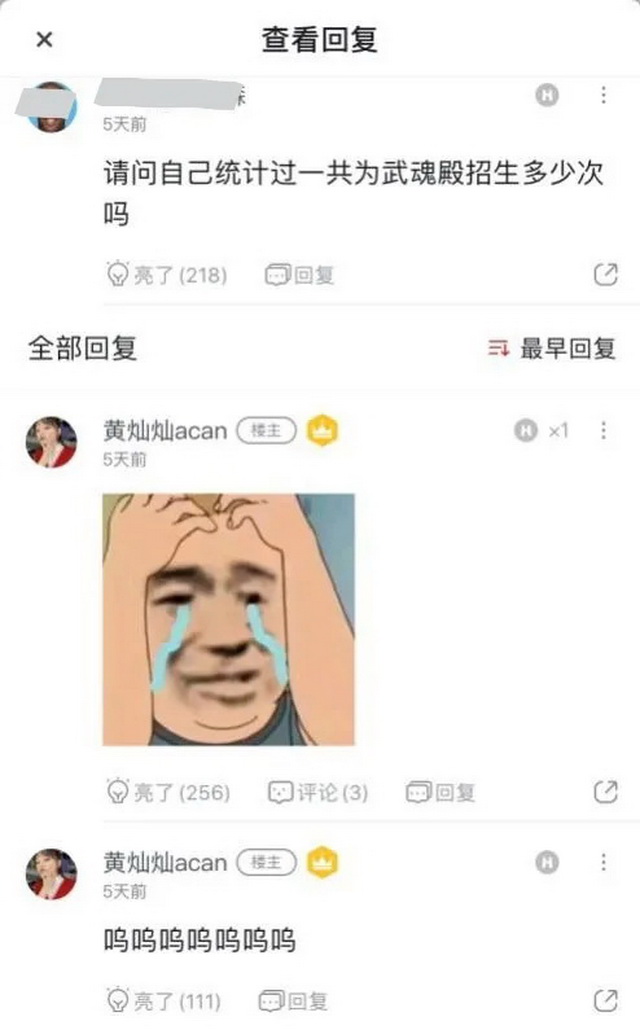The height and width of the screenshot is (1030, 640).
Task: Open the crying meme image reply
Action: [x=228, y=619]
